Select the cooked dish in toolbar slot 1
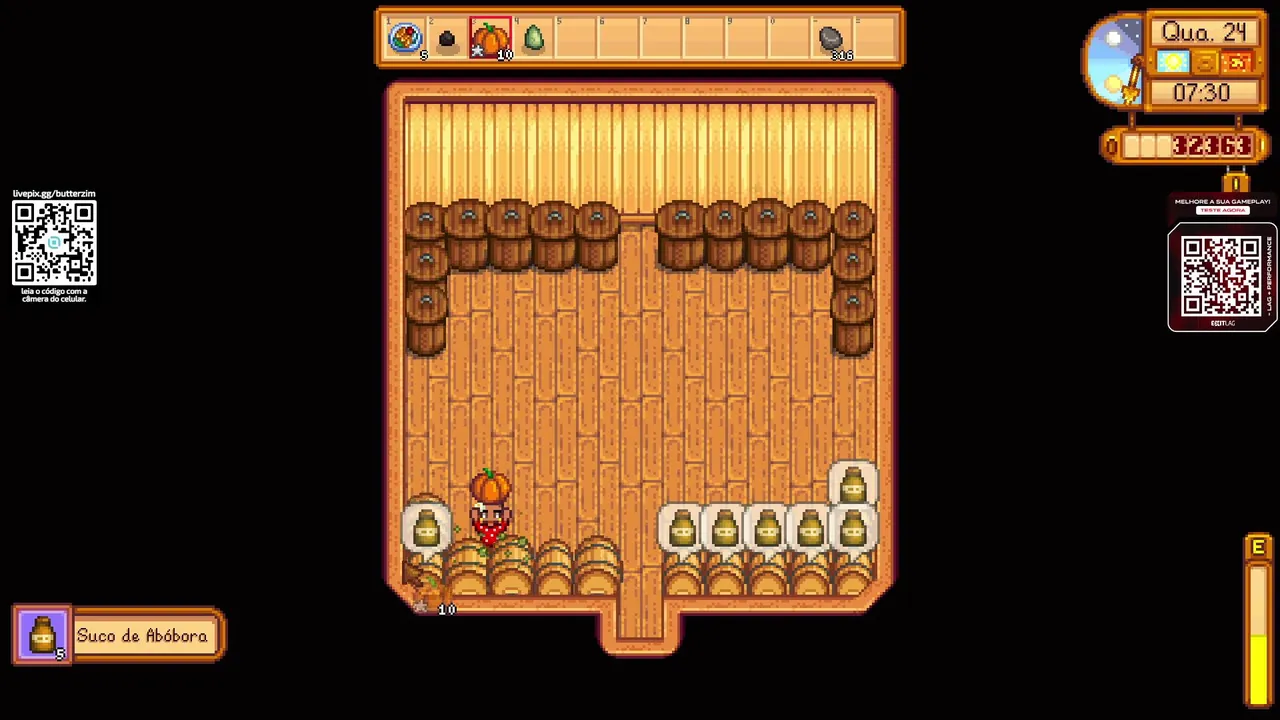Screen dimensions: 1280x720 point(405,39)
